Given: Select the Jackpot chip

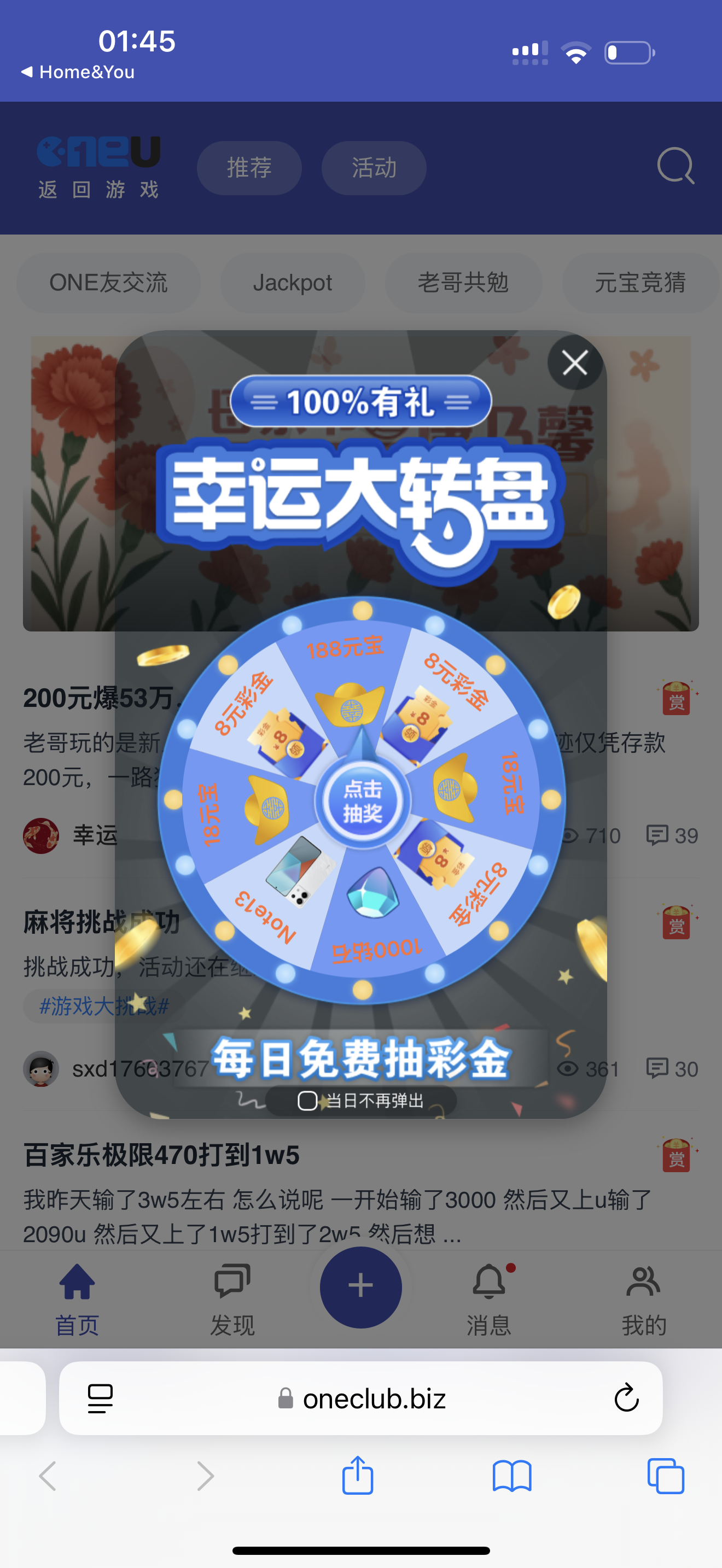Looking at the screenshot, I should point(292,283).
